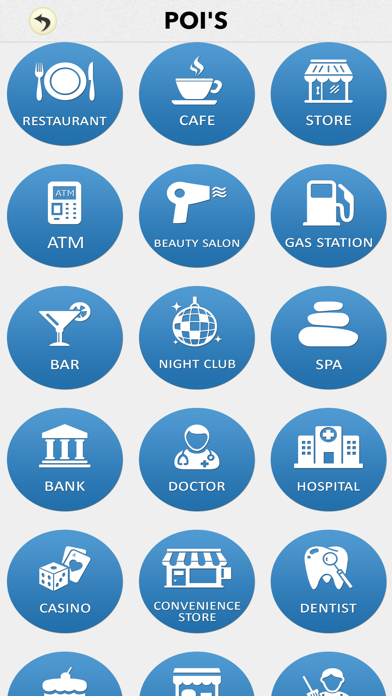Go back using the arrow icon
This screenshot has width=392, height=696.
(x=43, y=21)
